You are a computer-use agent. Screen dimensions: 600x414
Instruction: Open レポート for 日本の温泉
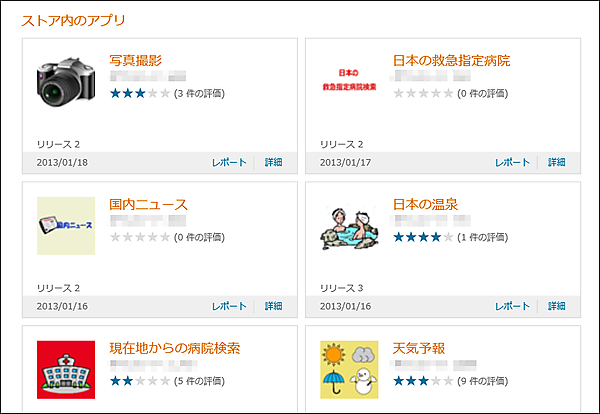coord(512,306)
